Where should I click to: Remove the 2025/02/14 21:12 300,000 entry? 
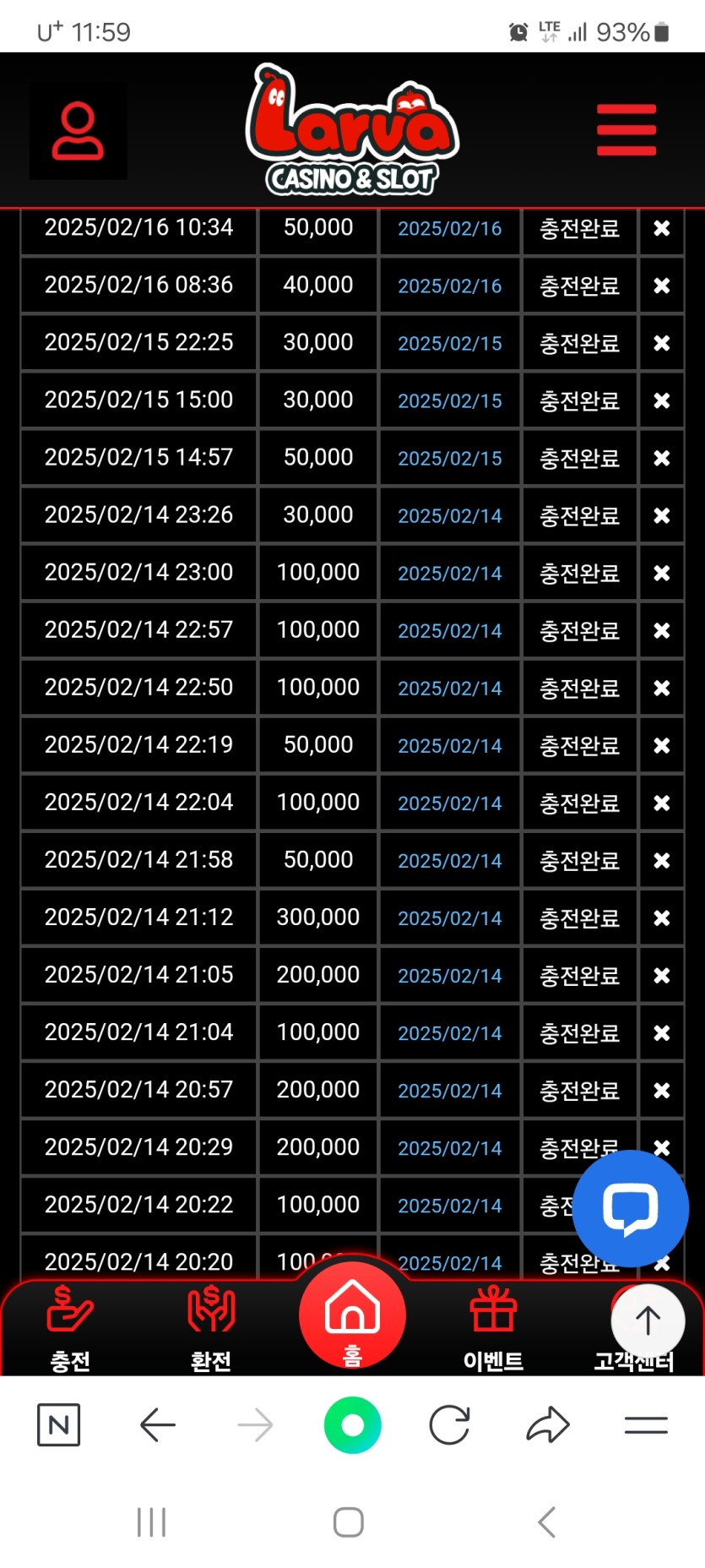coord(661,917)
